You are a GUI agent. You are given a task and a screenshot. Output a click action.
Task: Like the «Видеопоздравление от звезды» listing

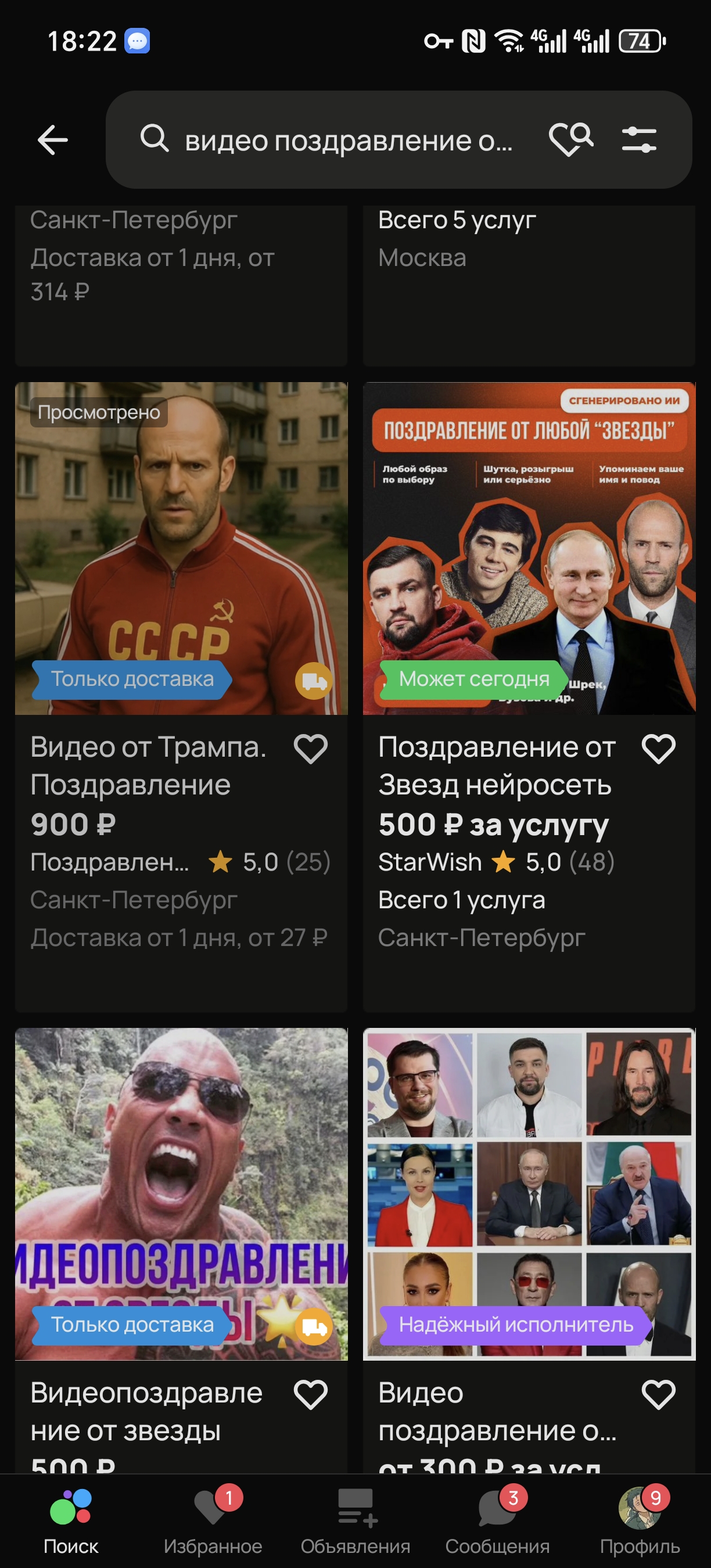click(x=310, y=1394)
